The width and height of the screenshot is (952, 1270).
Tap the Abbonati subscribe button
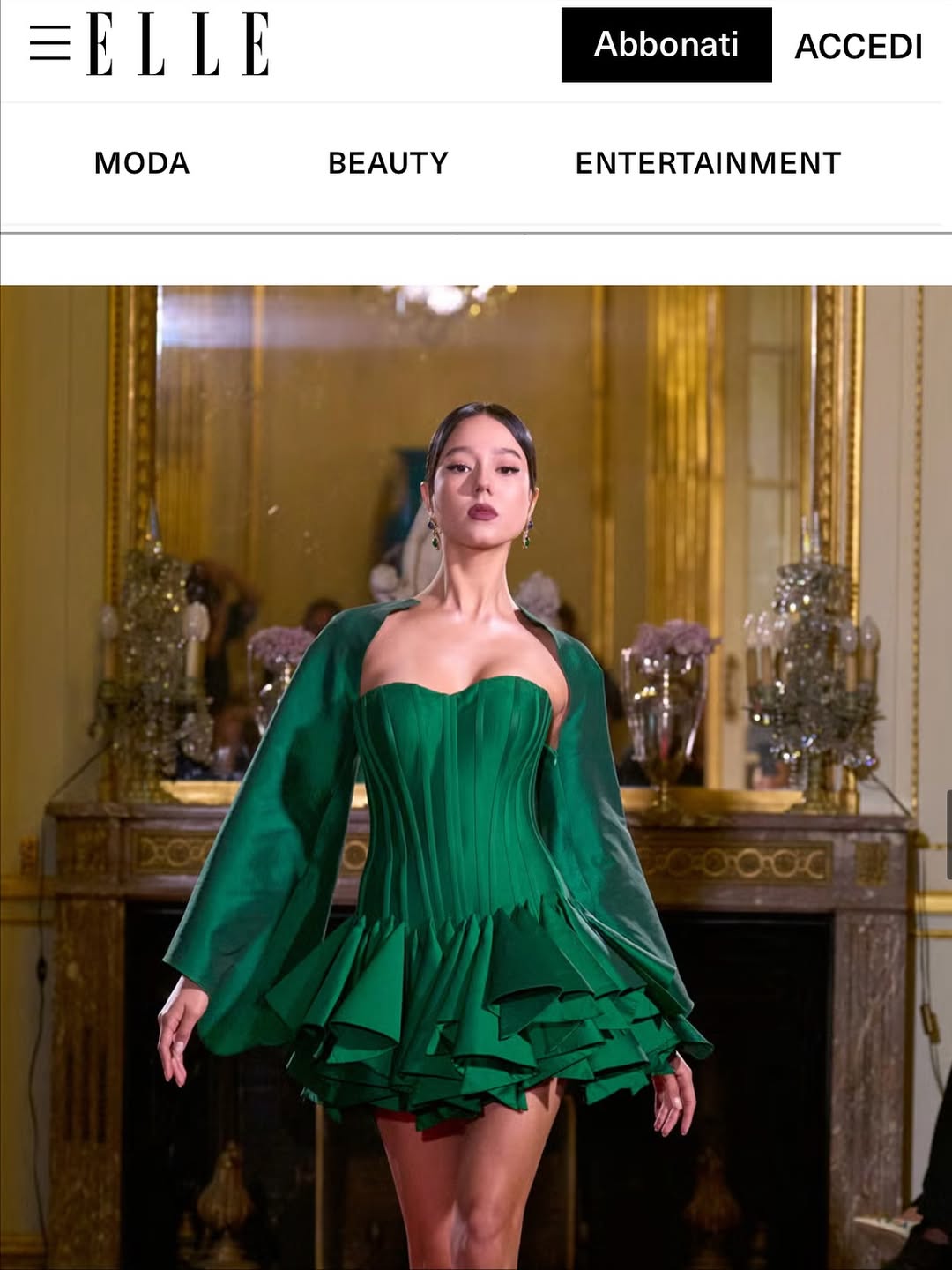666,45
